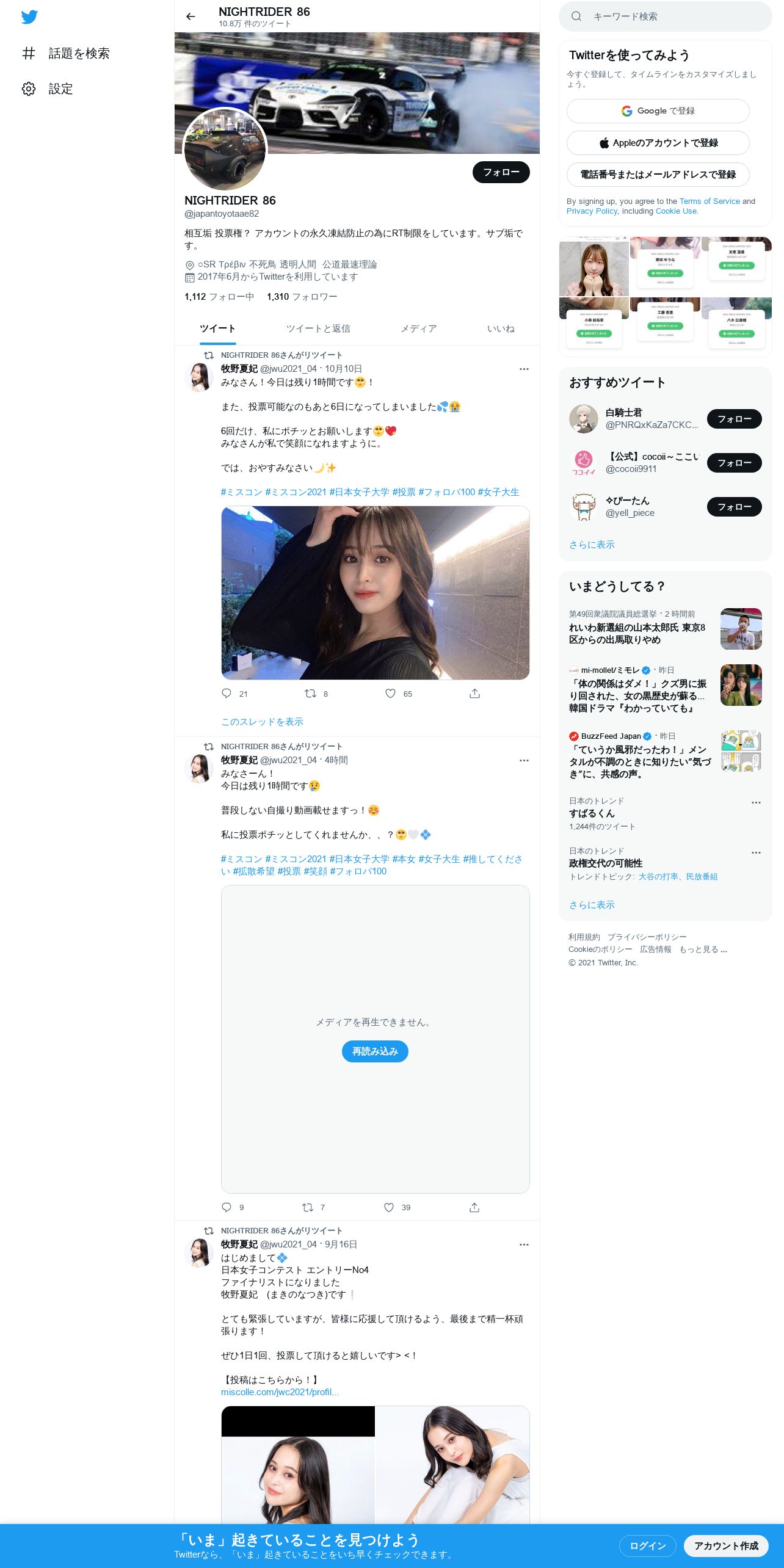Sign up with the Google で登録 button
Viewport: 784px width, 1568px height.
point(658,111)
